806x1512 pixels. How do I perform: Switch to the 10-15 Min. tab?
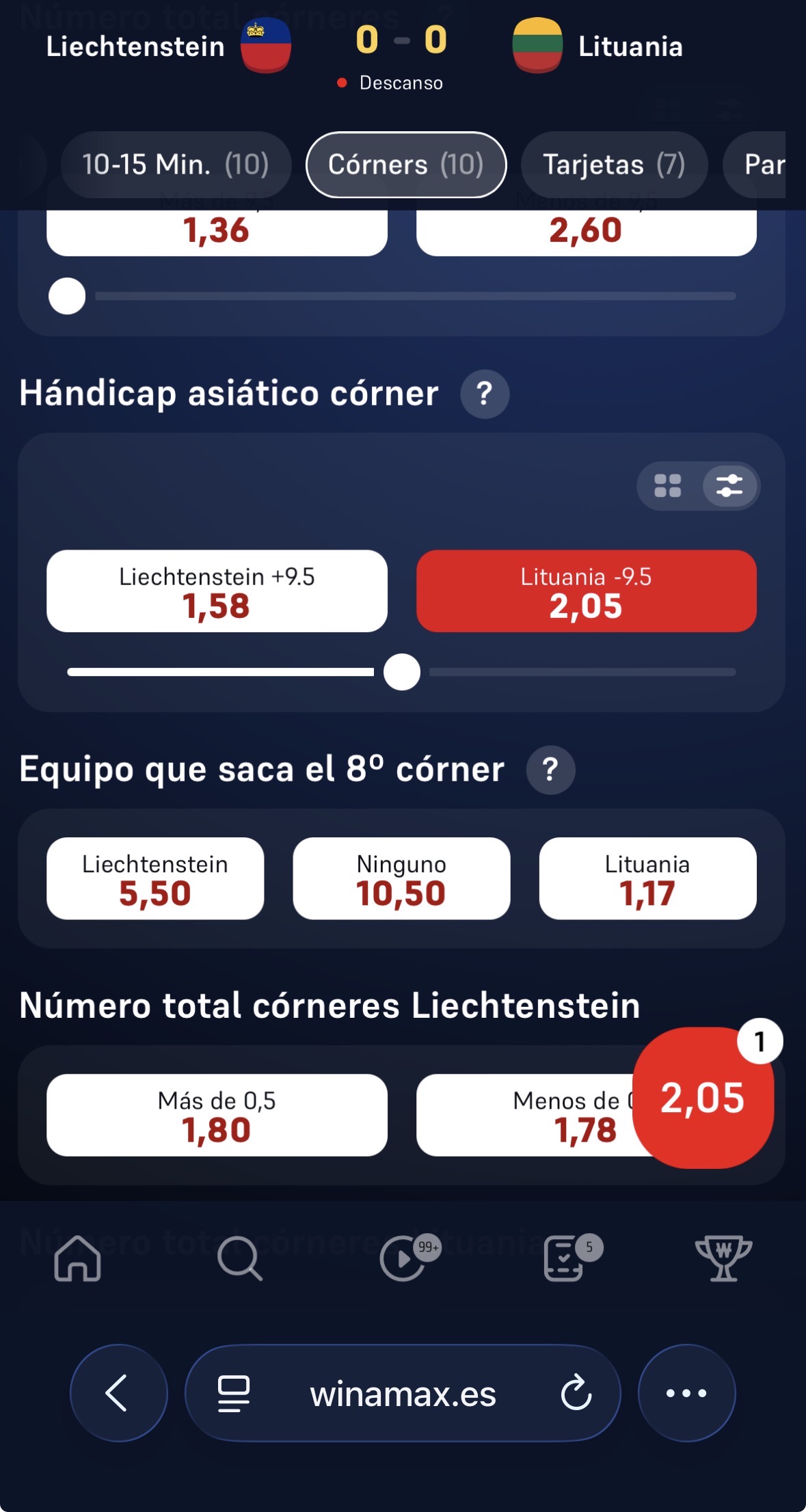pos(176,165)
